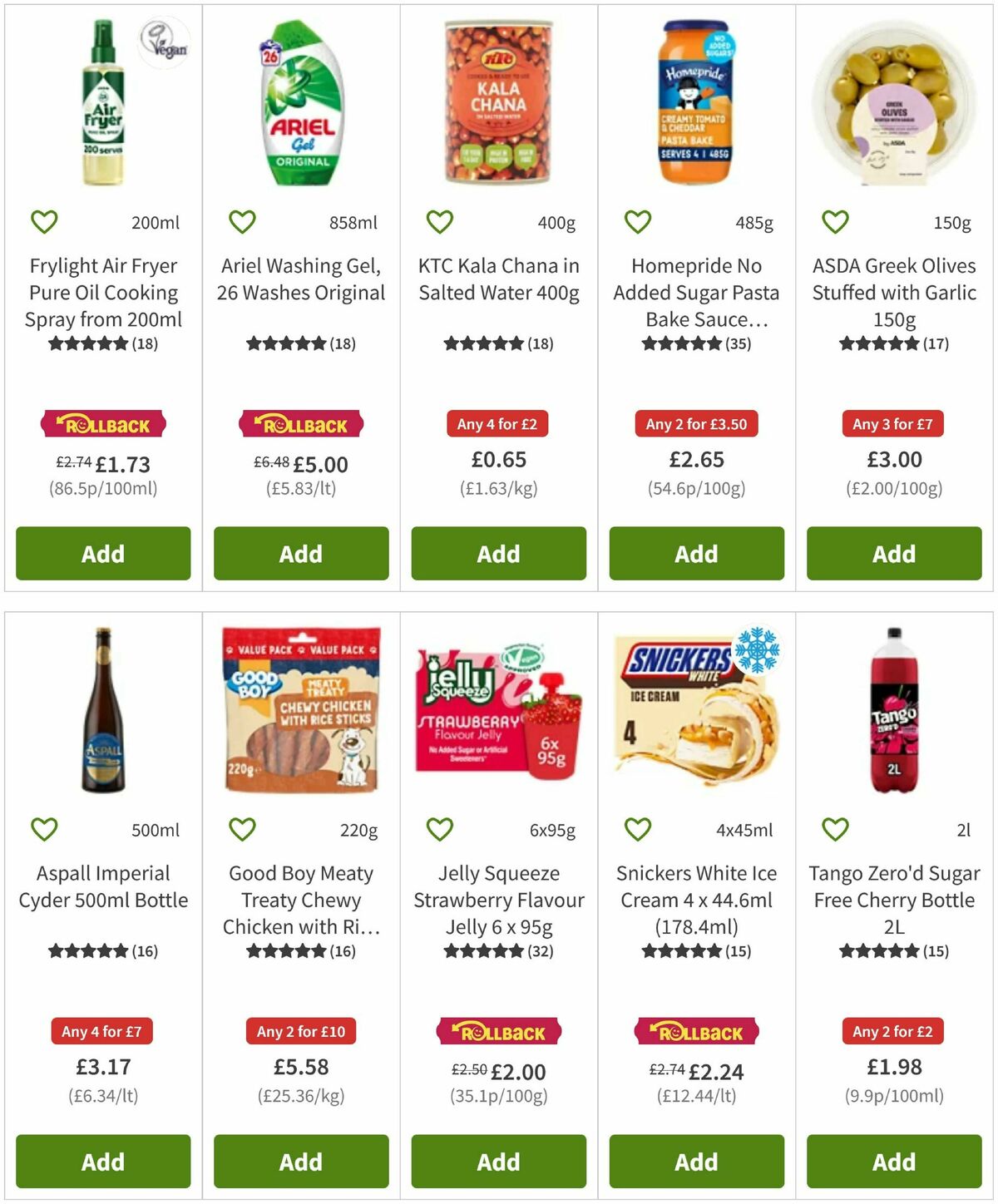Toggle favorite for Tango Zero'd Cherry bottle
This screenshot has height=1204, width=998.
834,829
